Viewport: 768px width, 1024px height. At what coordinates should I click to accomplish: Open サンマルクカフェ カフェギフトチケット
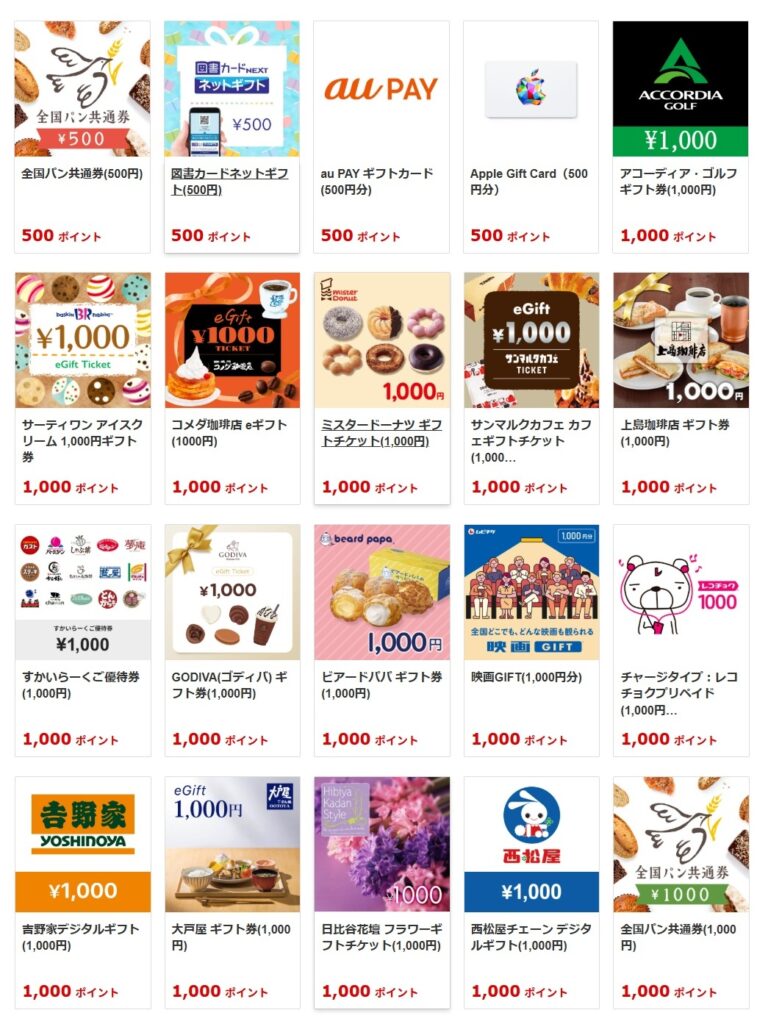(x=531, y=340)
